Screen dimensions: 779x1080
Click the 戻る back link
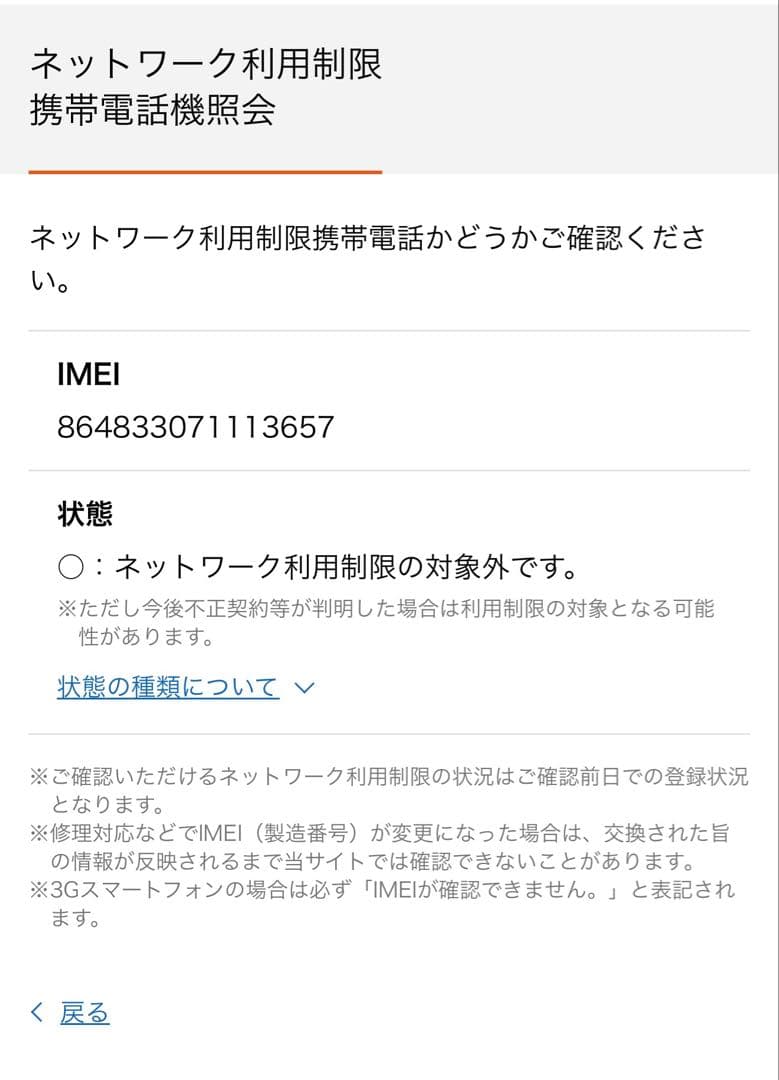click(x=83, y=1013)
